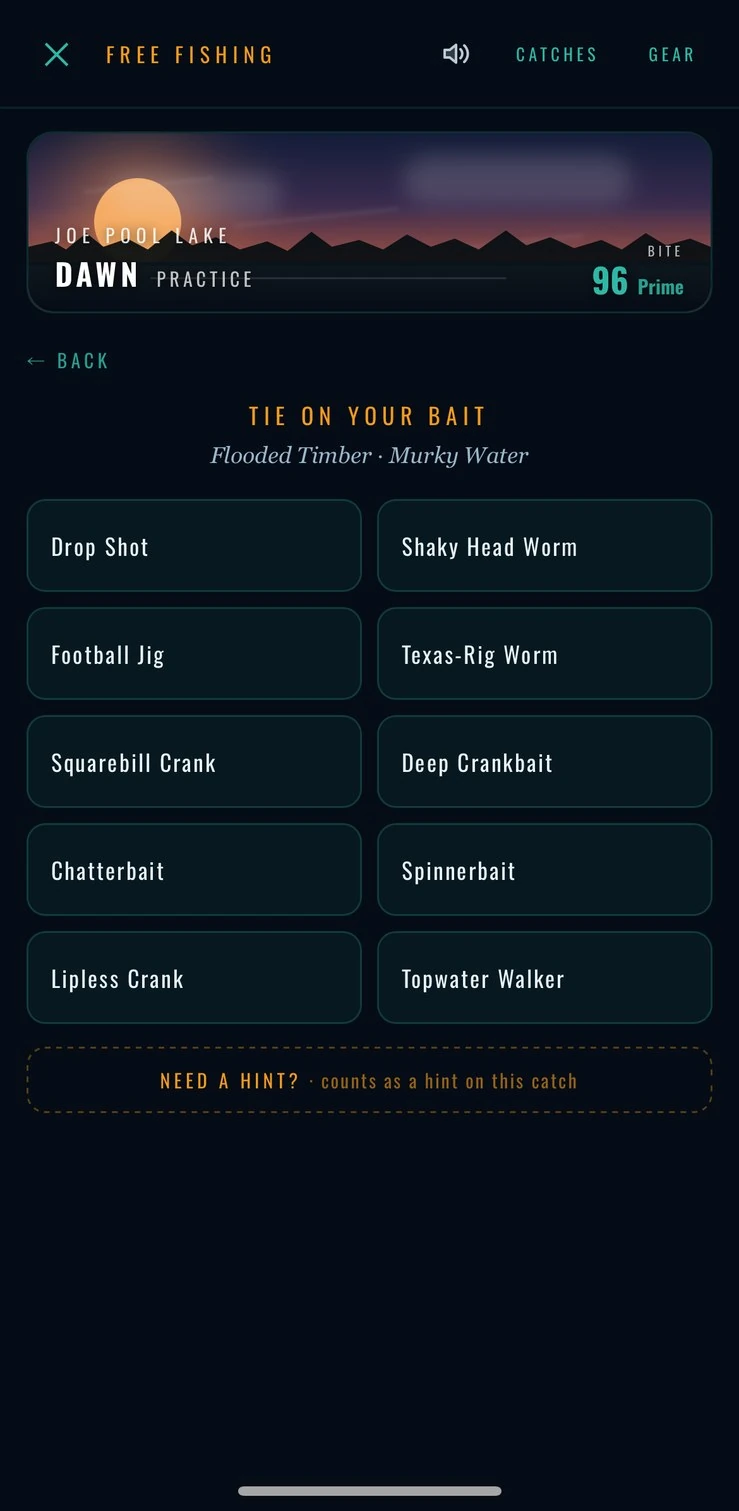Tie on the Topwater Walker
Viewport: 739px width, 1511px height.
544,978
